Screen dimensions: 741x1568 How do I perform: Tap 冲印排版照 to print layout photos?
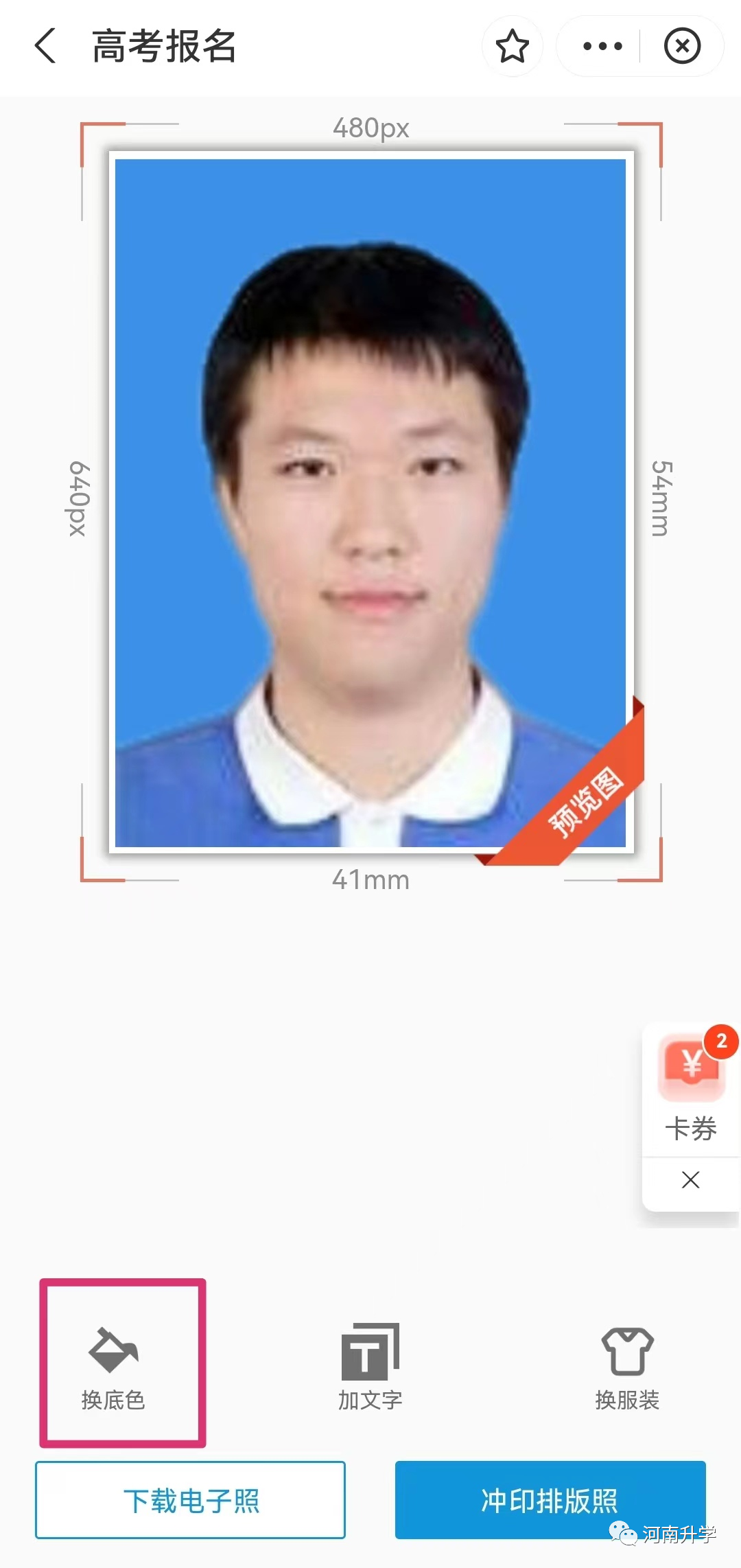549,1500
